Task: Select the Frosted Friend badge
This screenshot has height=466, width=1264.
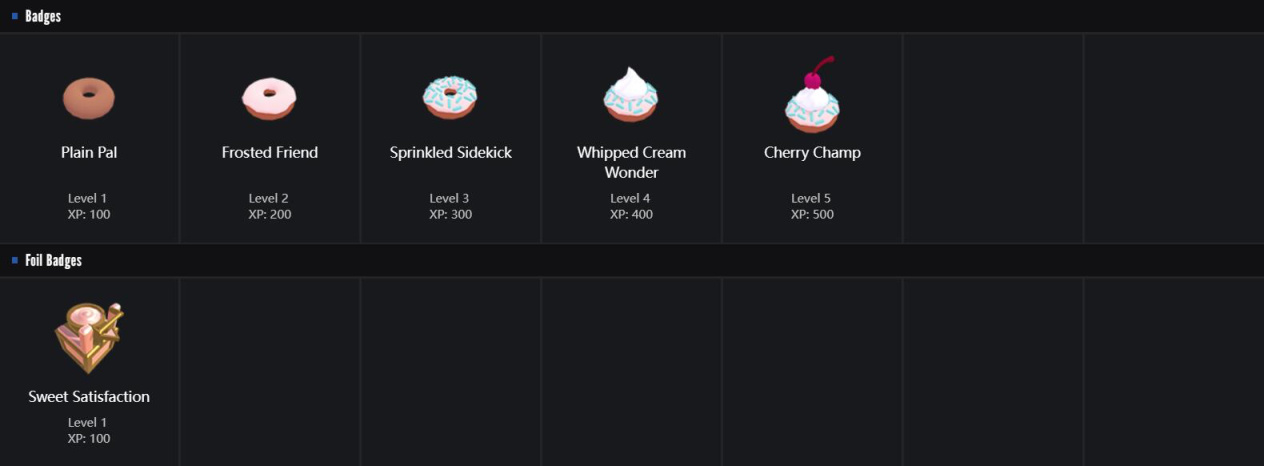Action: [270, 99]
